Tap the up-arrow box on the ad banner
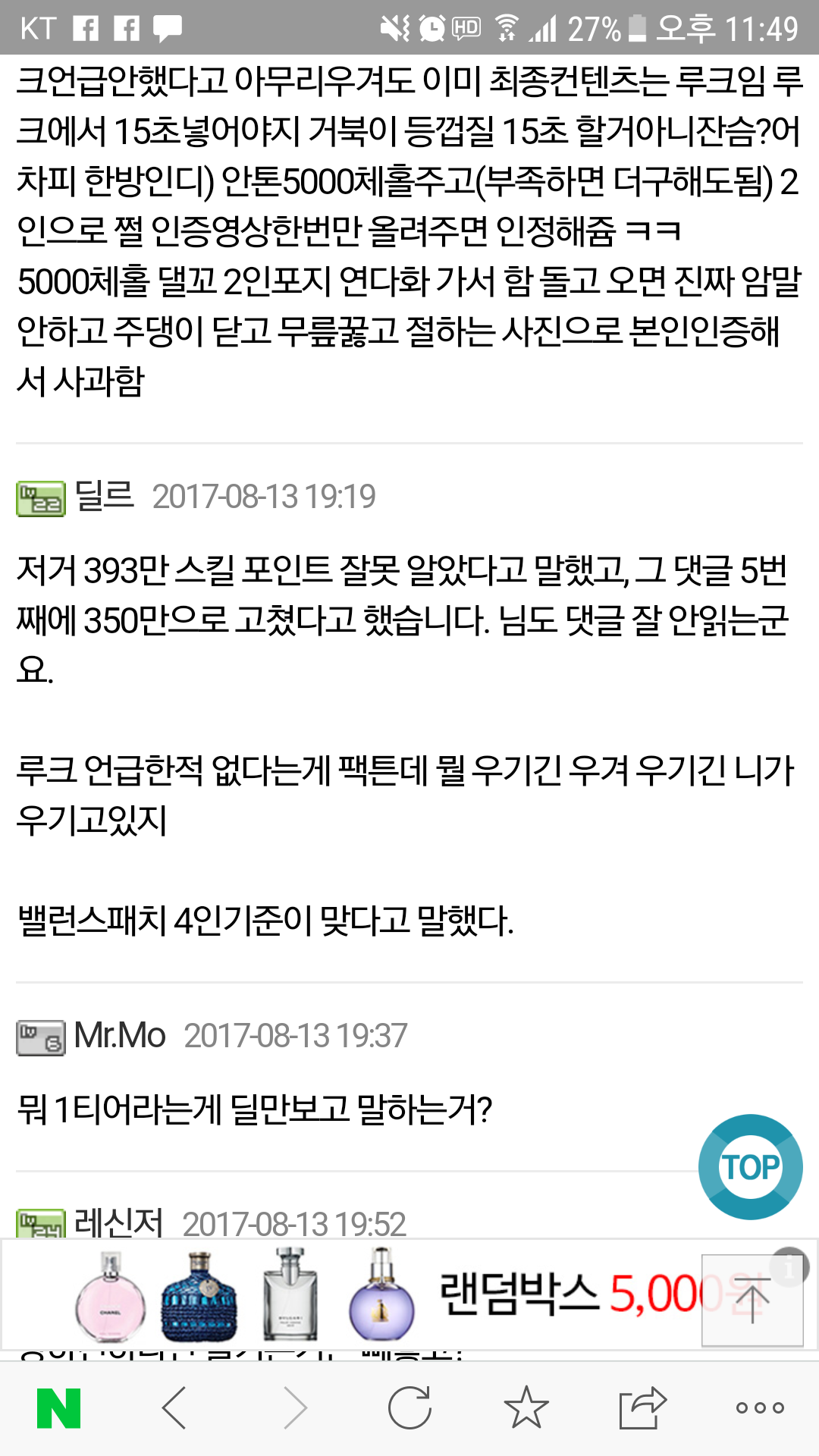819x1456 pixels. tap(751, 1301)
